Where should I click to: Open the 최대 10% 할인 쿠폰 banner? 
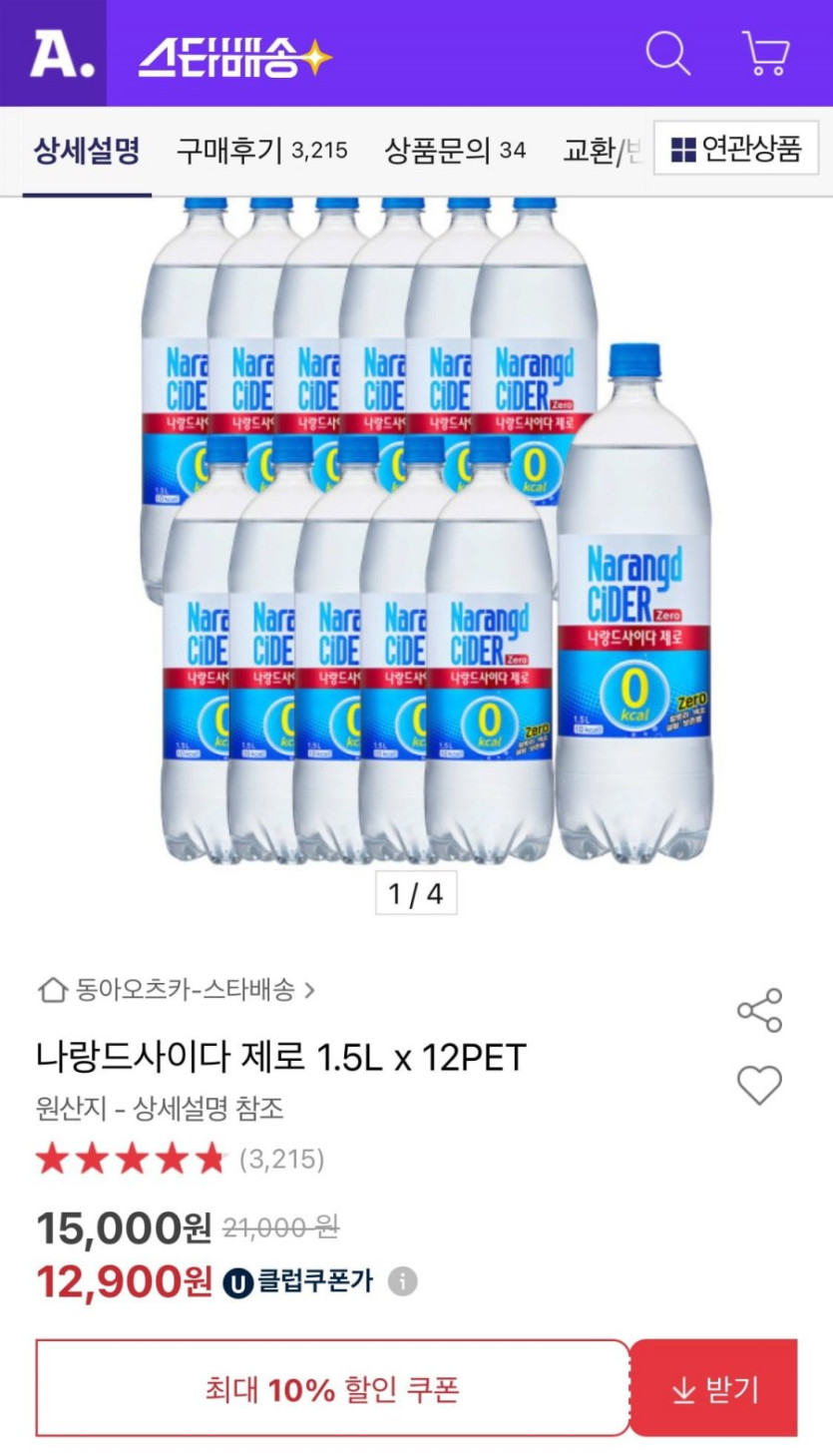tap(332, 1388)
